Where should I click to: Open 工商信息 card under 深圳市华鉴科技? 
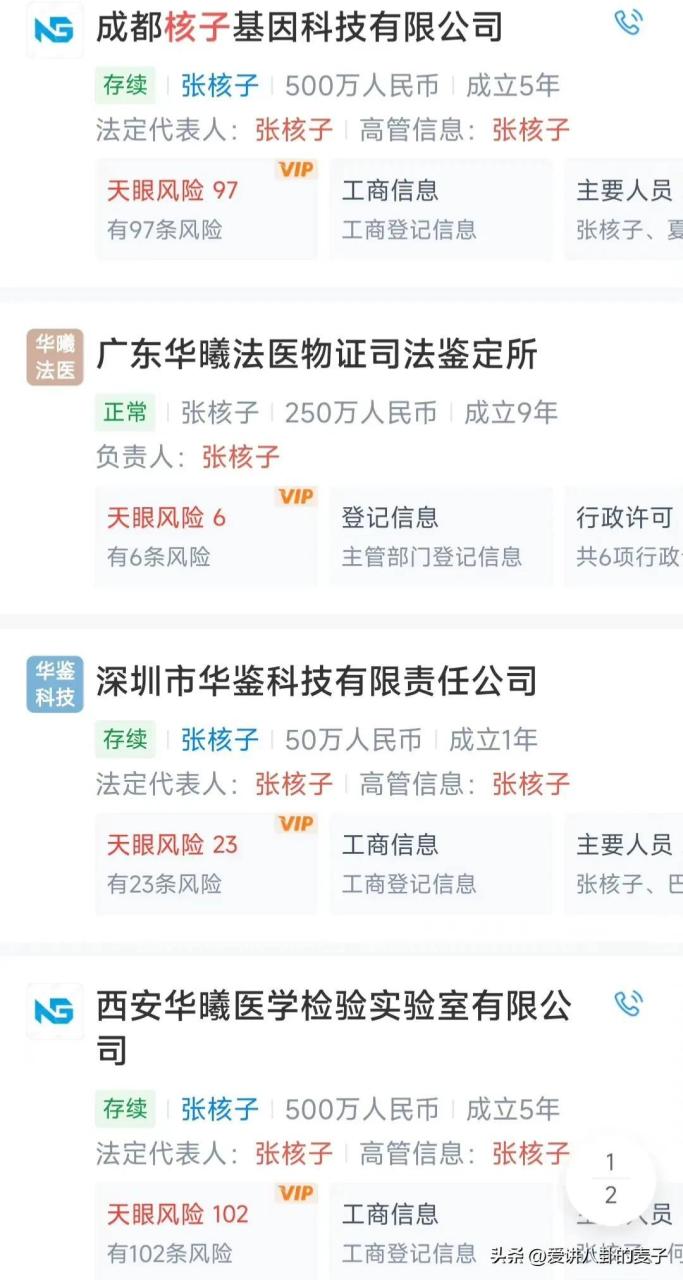[x=440, y=863]
